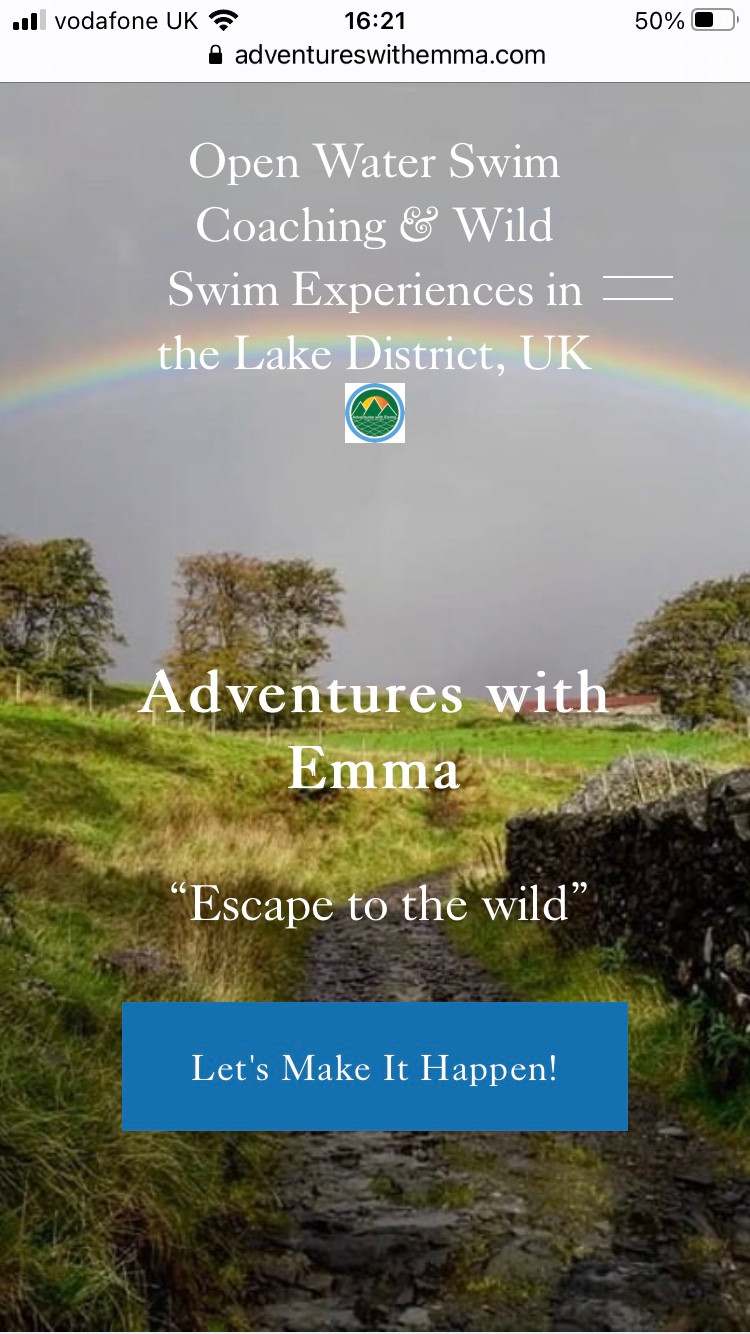The height and width of the screenshot is (1334, 750).
Task: Open the Open Water Swim Coaching site title link
Action: click(x=374, y=257)
